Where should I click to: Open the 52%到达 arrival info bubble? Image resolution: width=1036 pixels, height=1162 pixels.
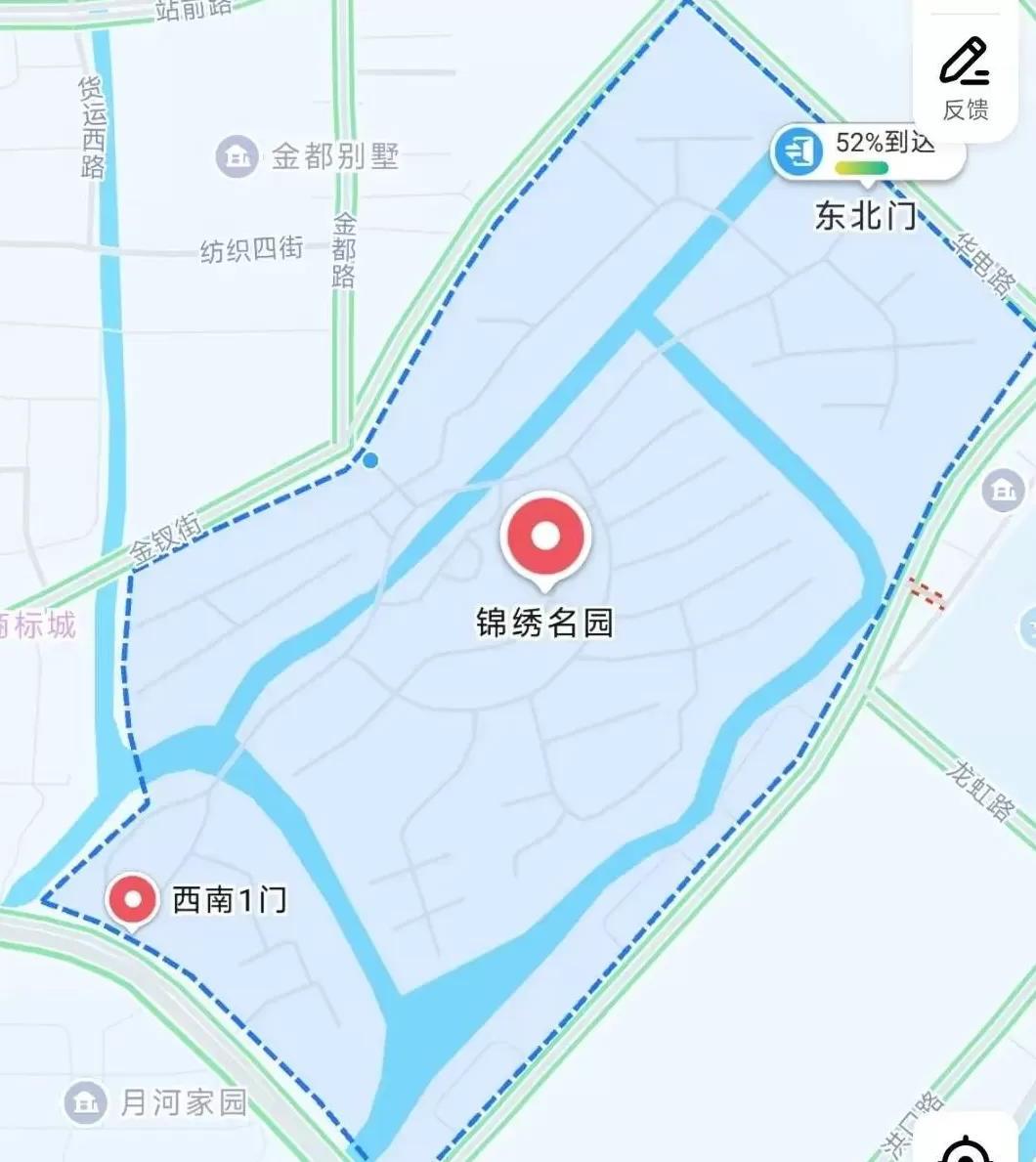point(880,145)
